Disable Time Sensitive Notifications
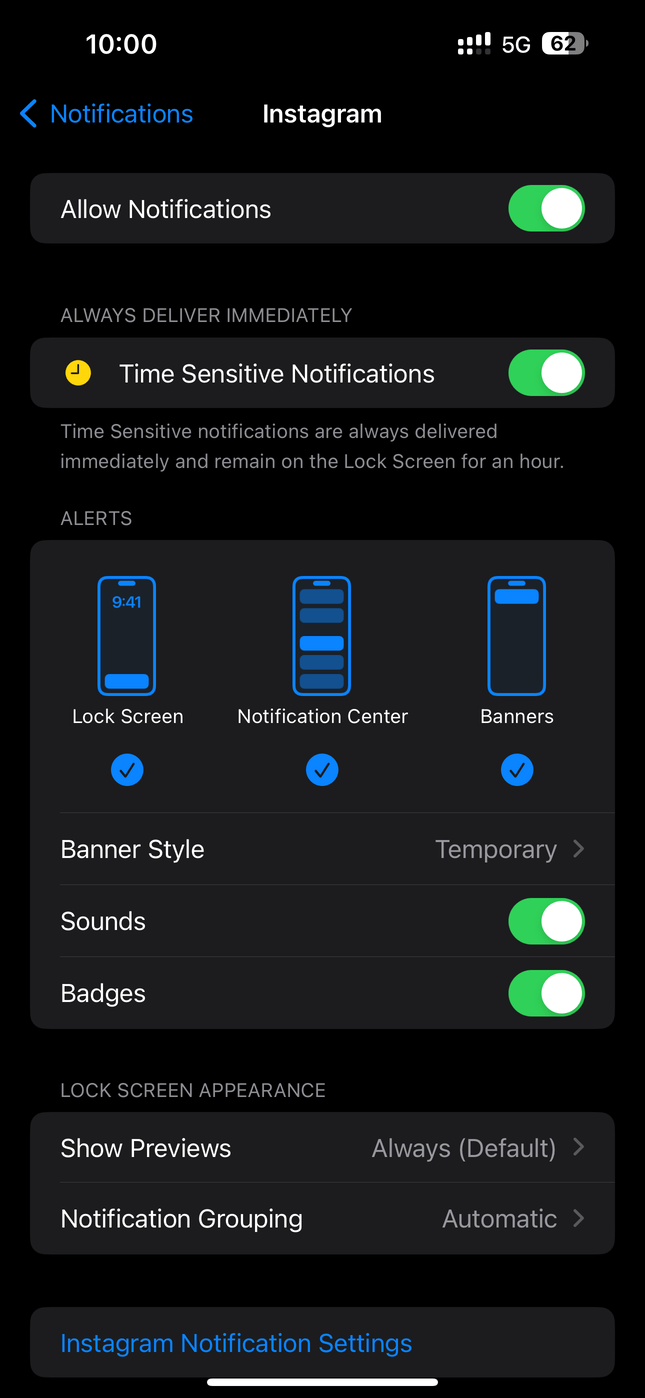Viewport: 645px width, 1398px height. point(546,373)
